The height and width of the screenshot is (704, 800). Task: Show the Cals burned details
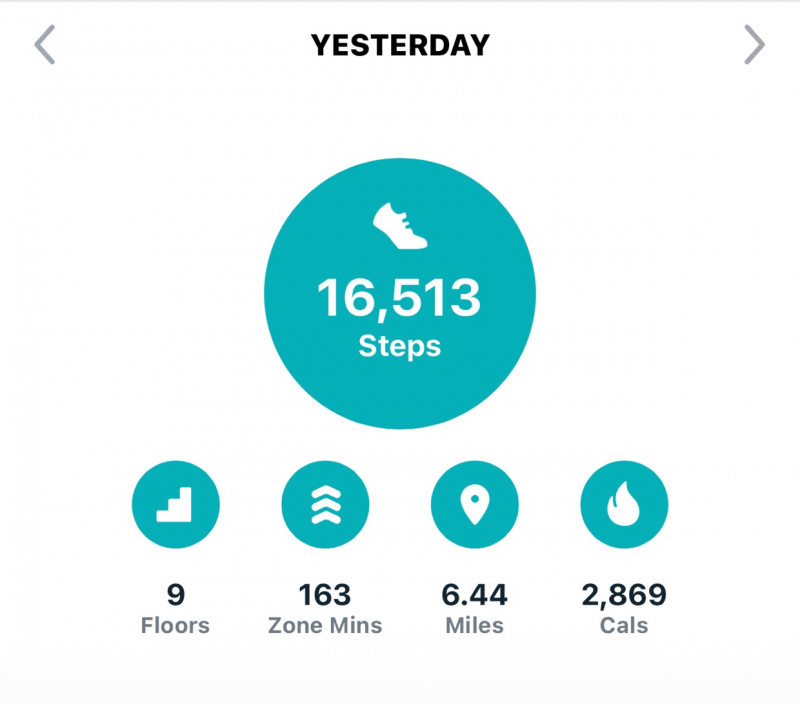coord(624,505)
